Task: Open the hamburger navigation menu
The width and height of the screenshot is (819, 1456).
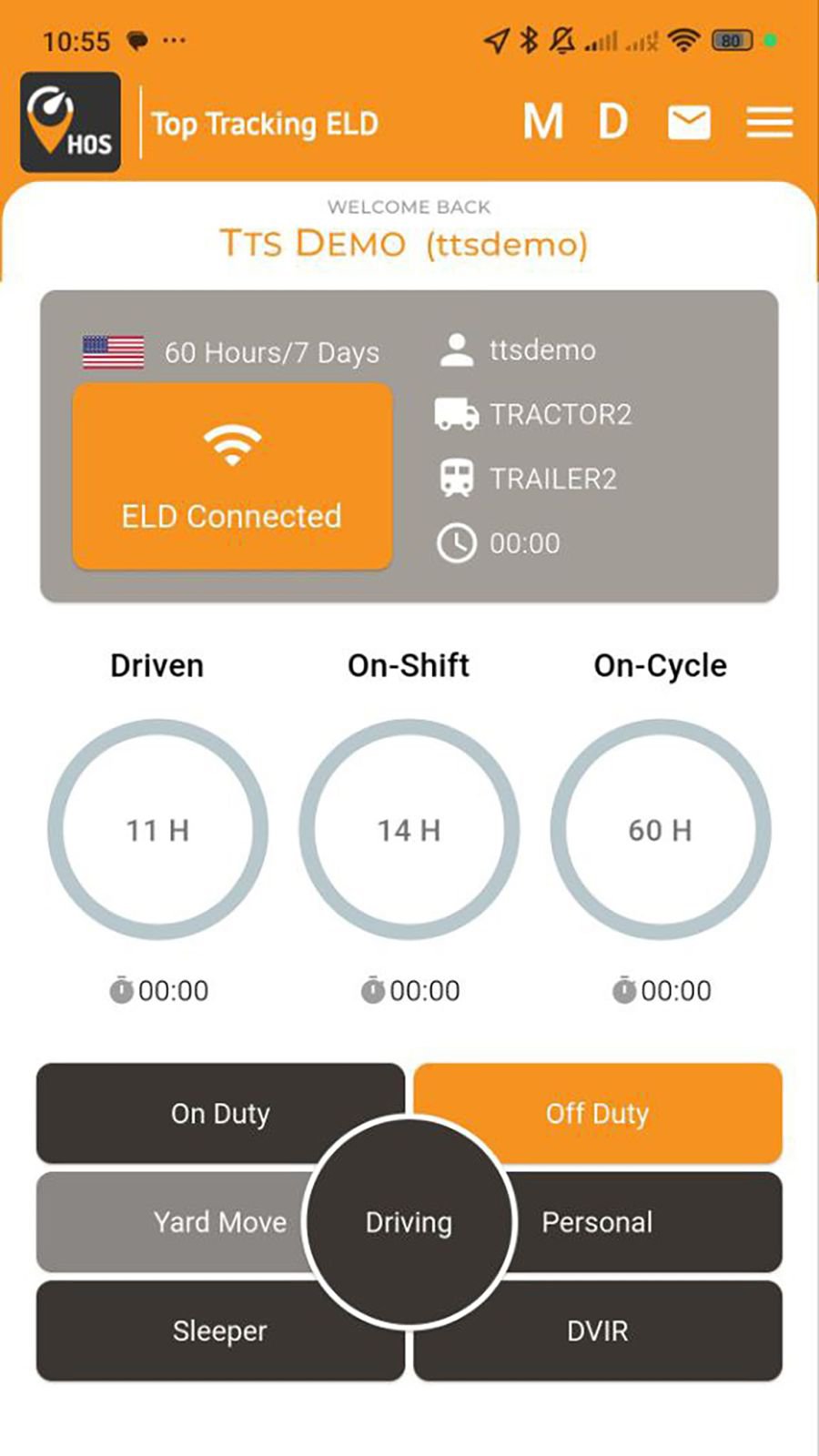Action: click(769, 122)
